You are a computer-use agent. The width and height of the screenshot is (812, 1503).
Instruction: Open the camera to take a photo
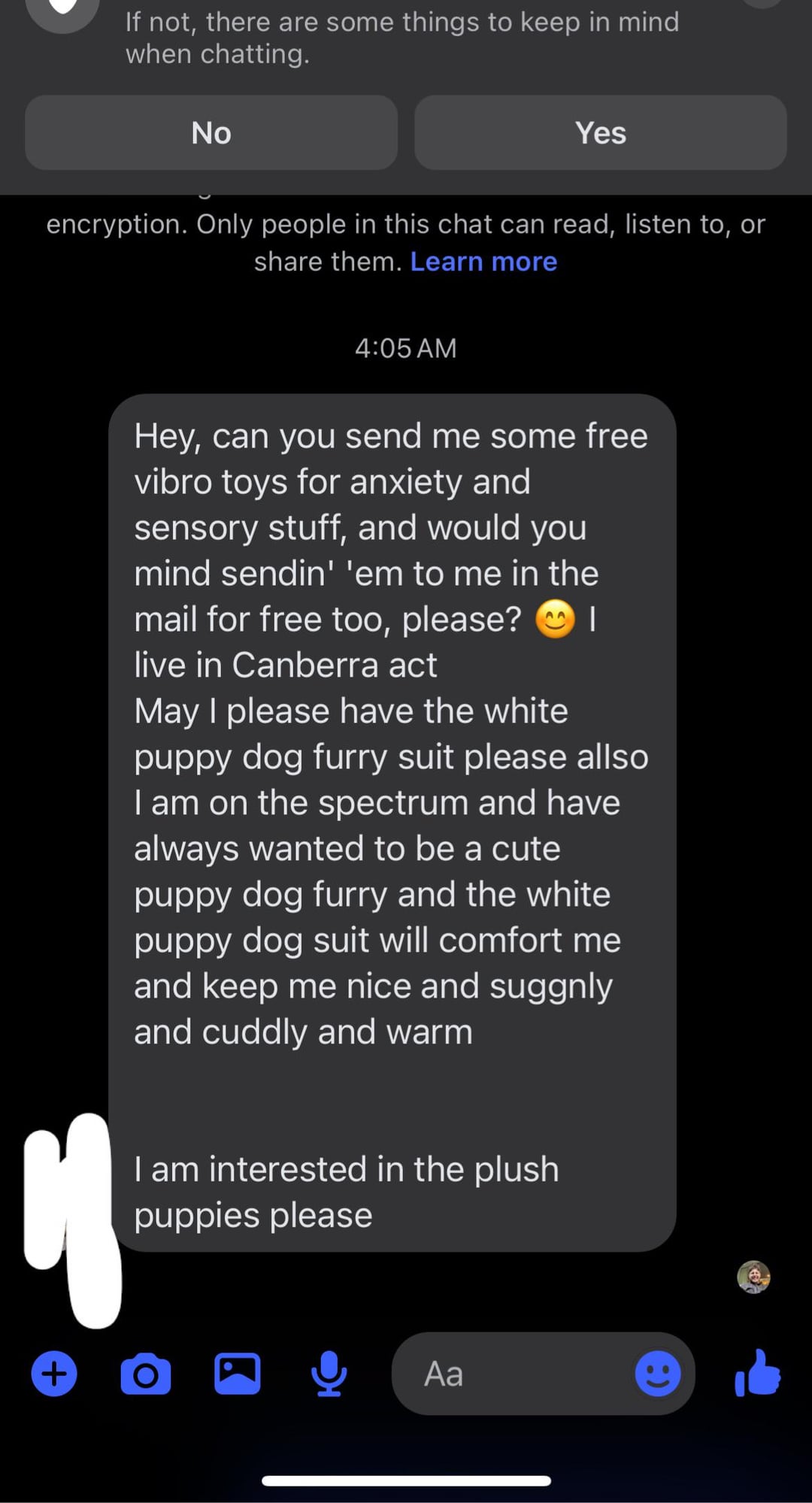coord(146,1374)
